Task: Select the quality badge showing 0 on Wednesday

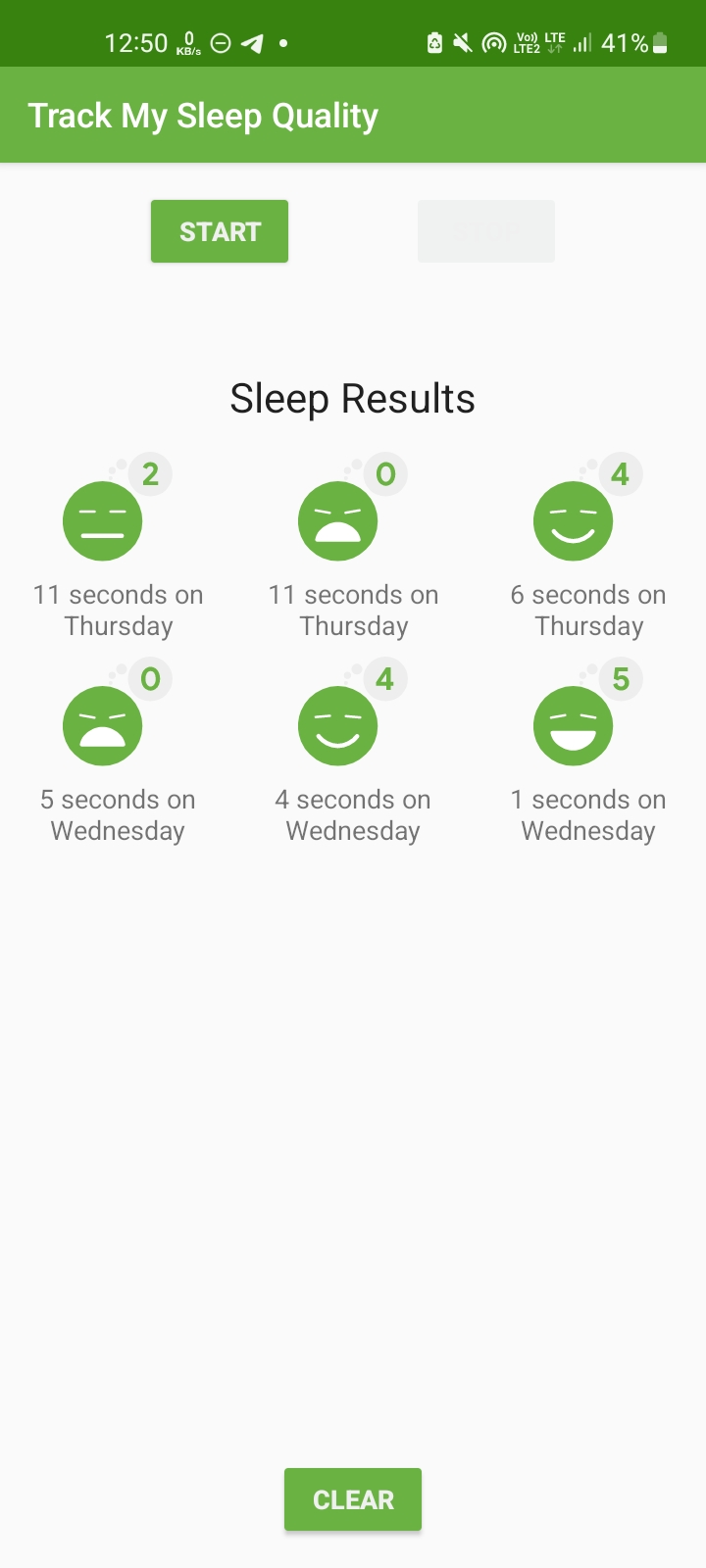Action: point(149,678)
